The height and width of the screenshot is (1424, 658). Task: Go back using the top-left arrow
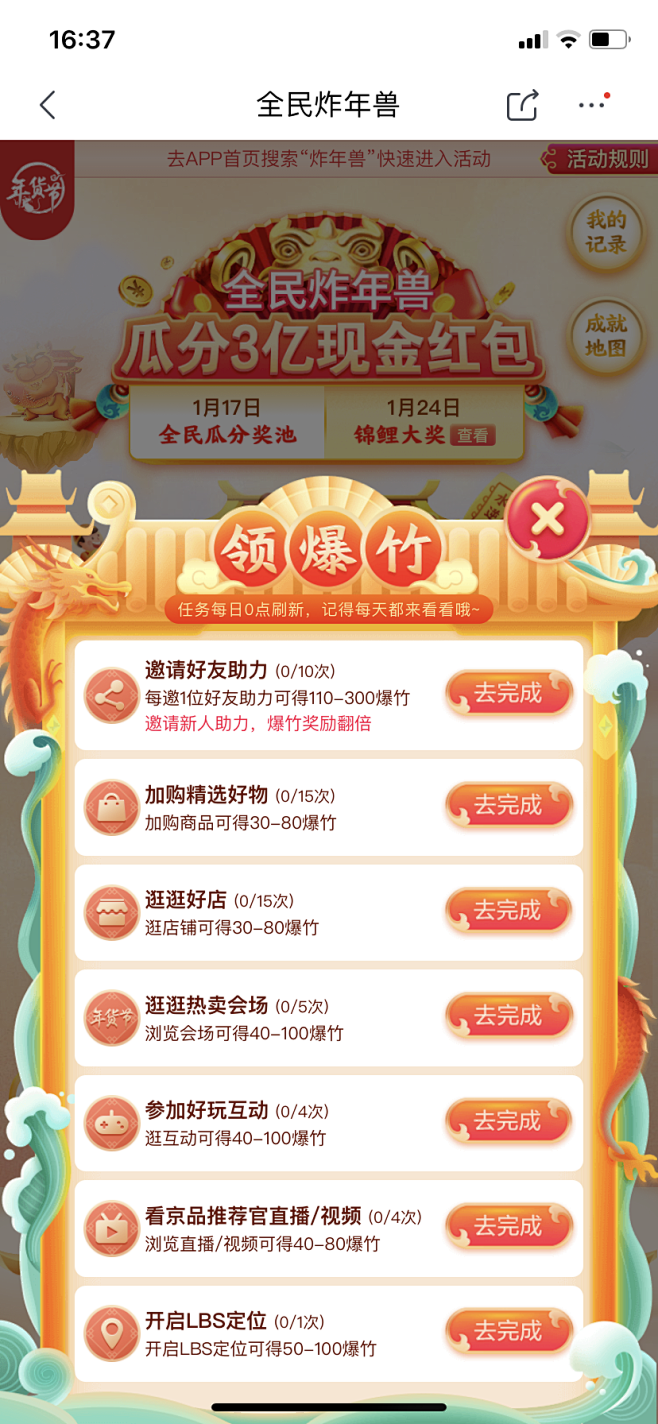[47, 104]
